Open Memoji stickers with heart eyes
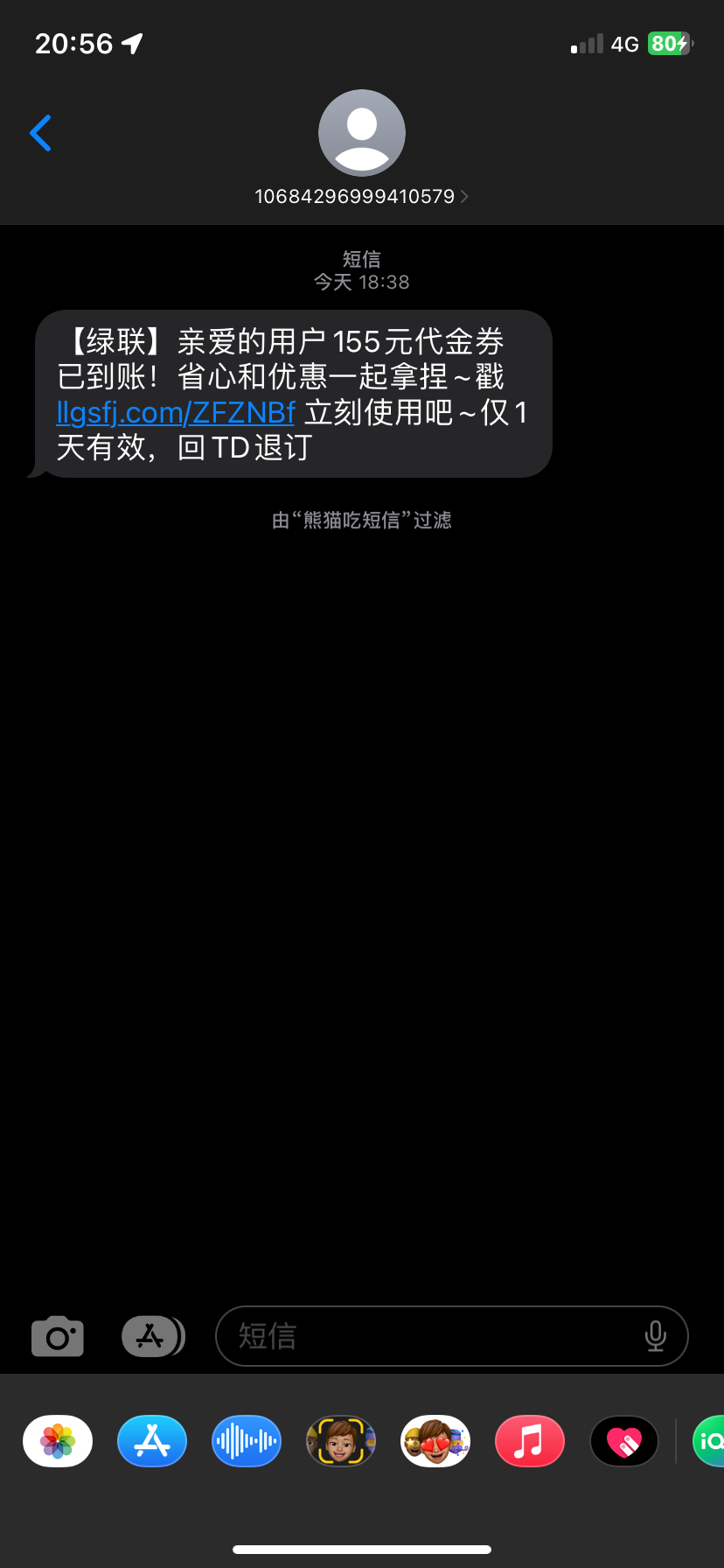Screen dimensions: 724x1568 (x=435, y=1440)
